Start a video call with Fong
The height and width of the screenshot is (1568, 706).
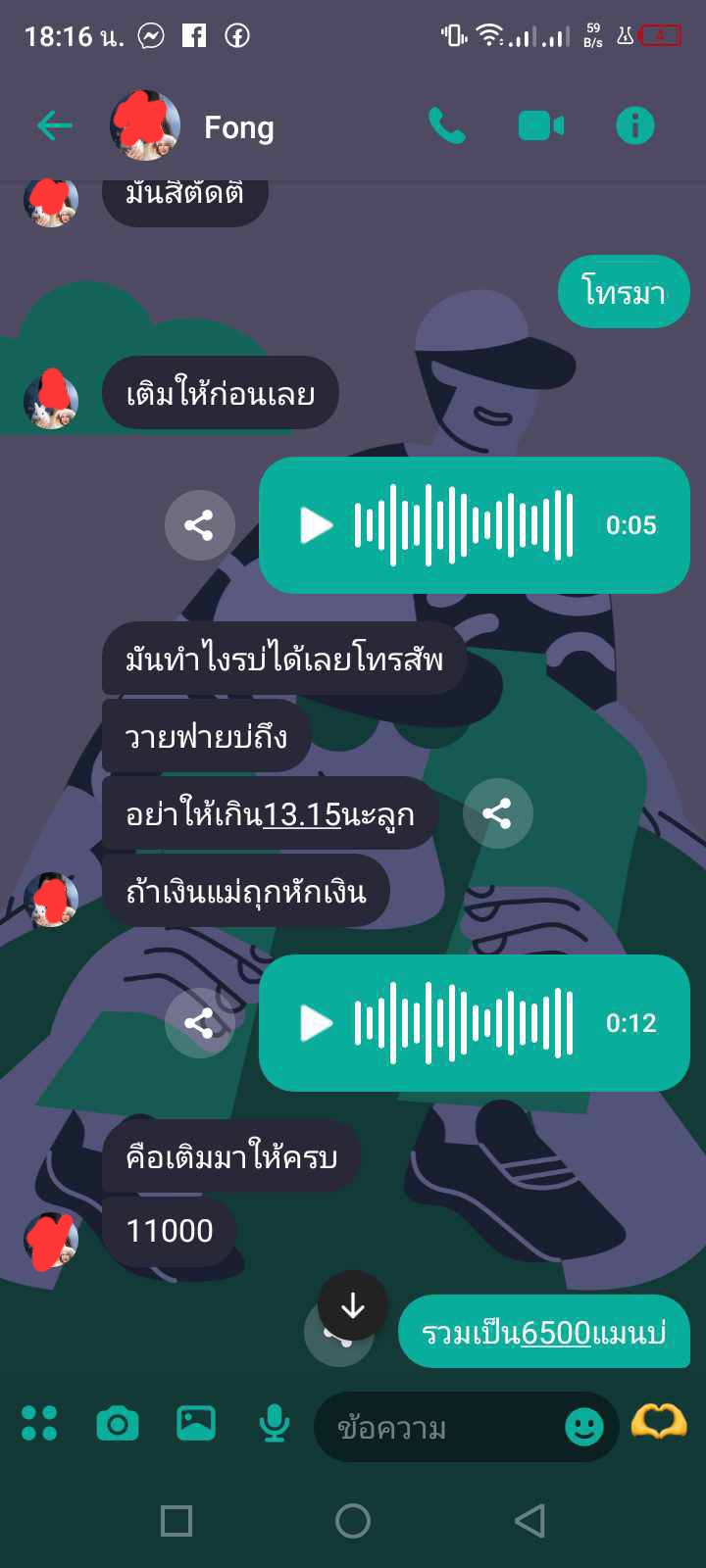coord(540,125)
